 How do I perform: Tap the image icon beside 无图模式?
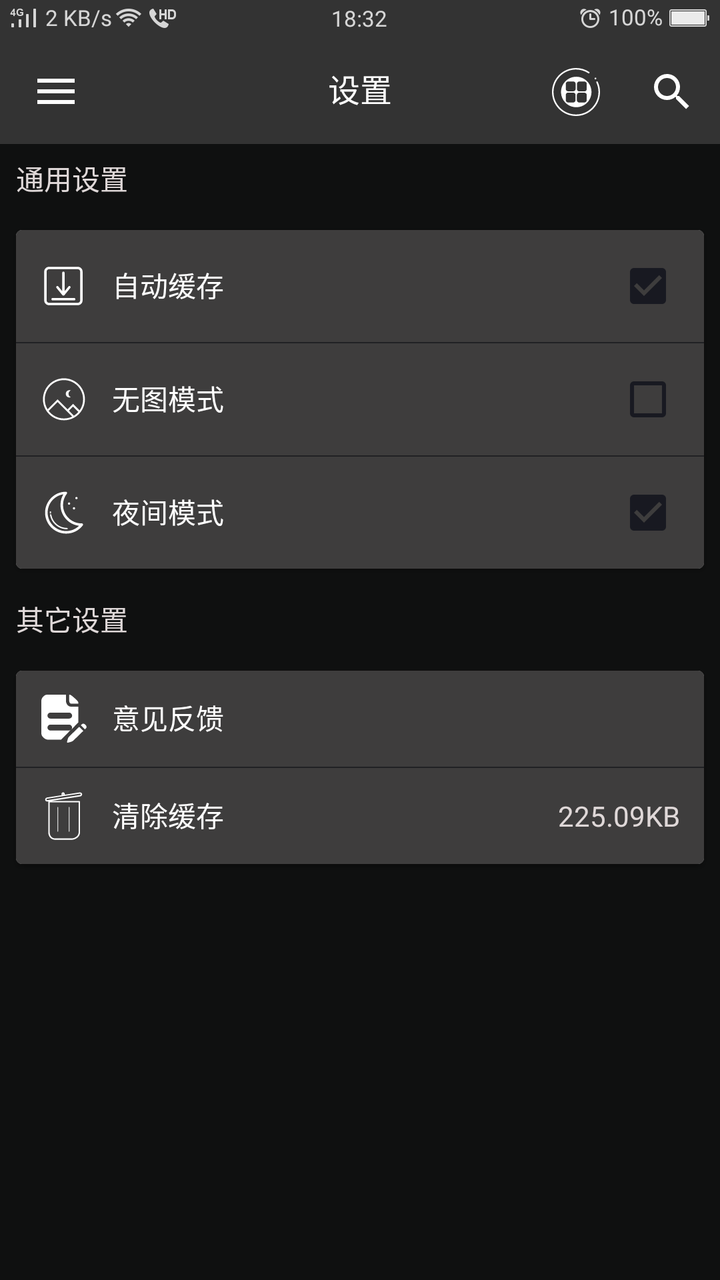pyautogui.click(x=63, y=399)
